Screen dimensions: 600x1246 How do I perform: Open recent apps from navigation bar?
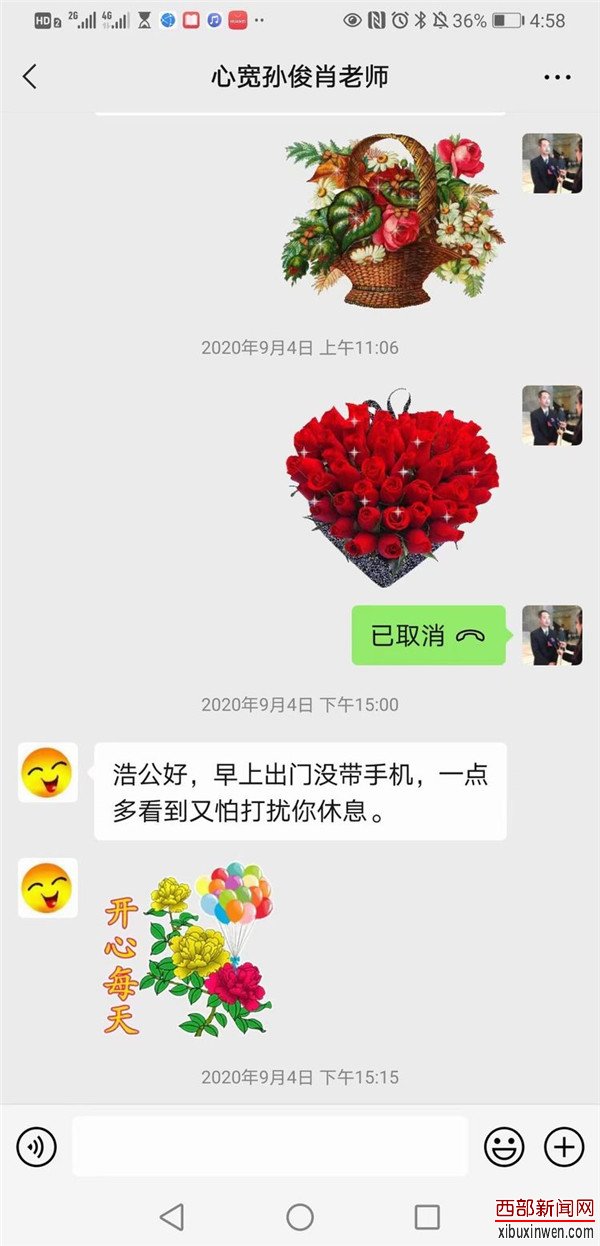click(427, 1216)
